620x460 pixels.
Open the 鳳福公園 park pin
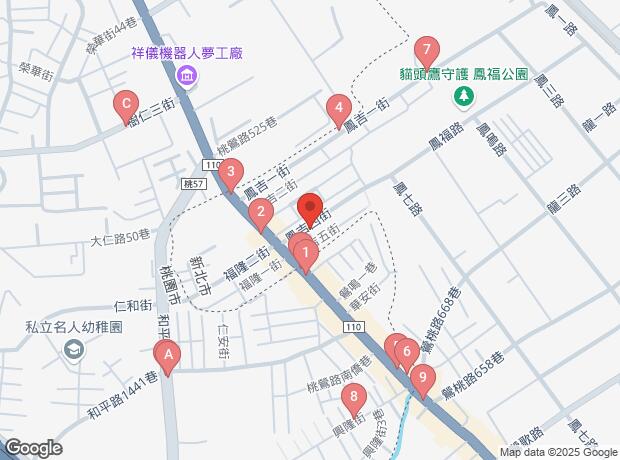tap(463, 96)
